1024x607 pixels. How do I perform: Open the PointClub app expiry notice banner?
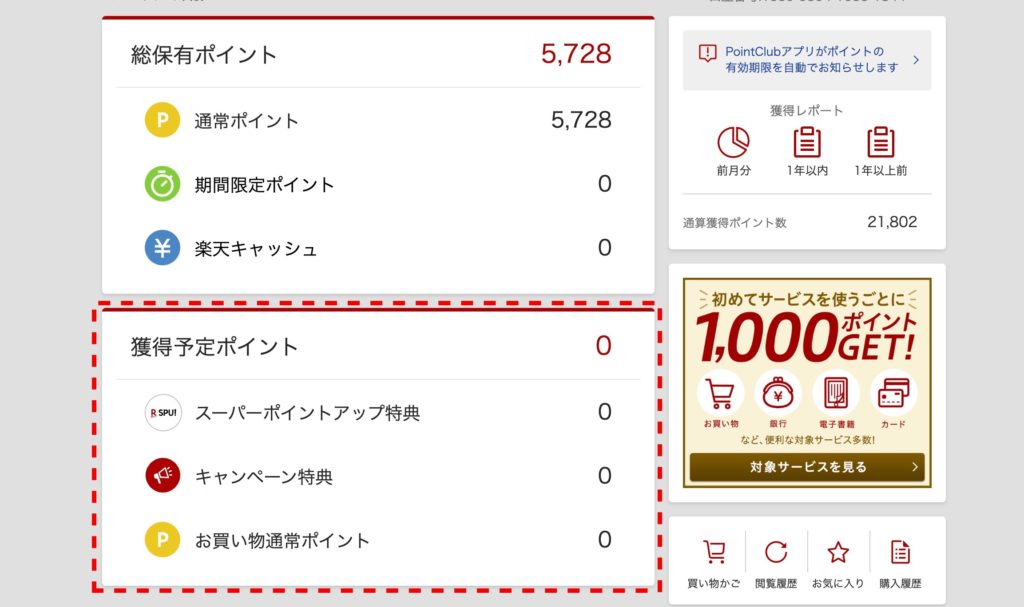(806, 60)
